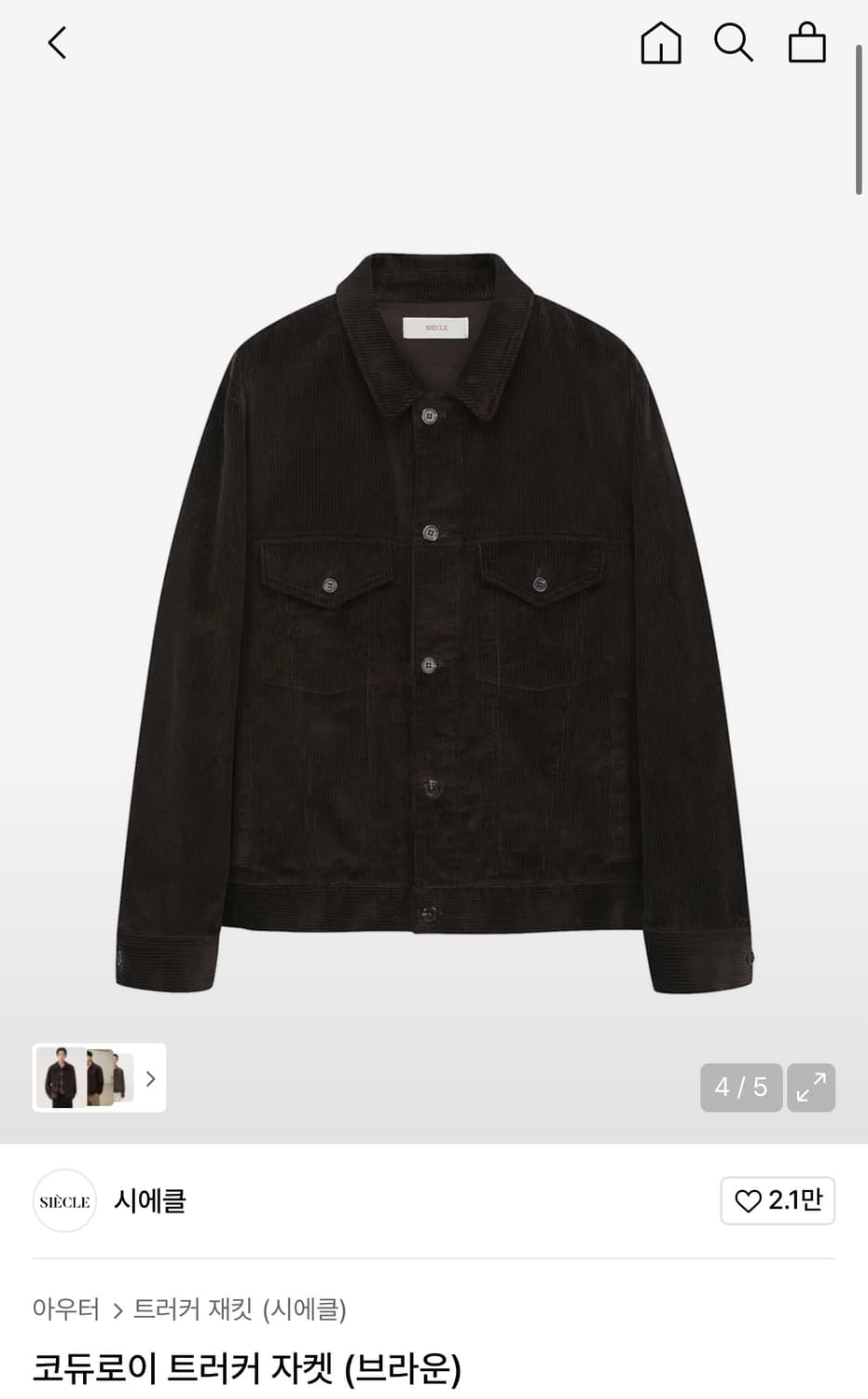Open the styling photos thumbnail strip

click(99, 1077)
